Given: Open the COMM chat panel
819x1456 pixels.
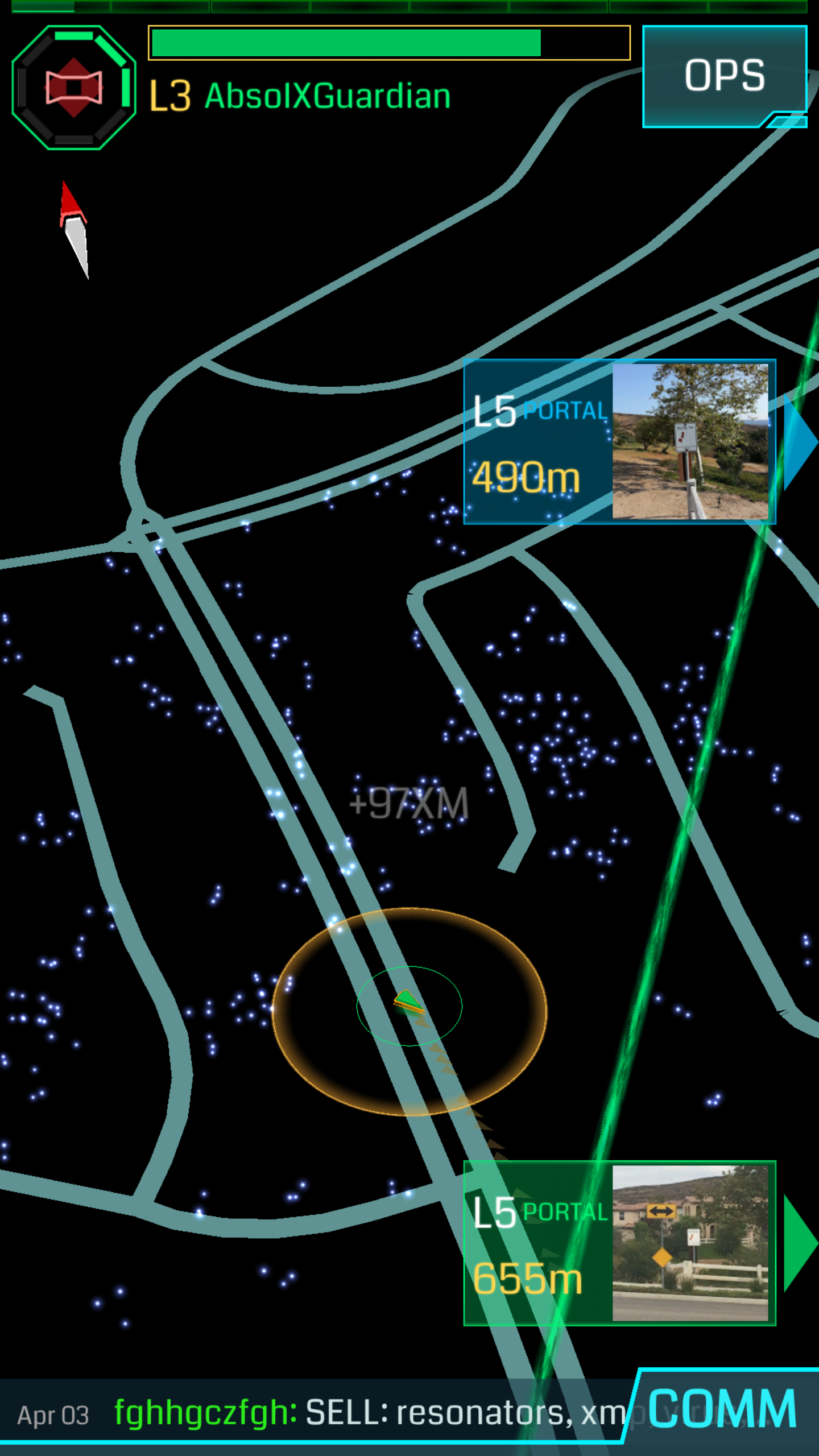Looking at the screenshot, I should [722, 1409].
